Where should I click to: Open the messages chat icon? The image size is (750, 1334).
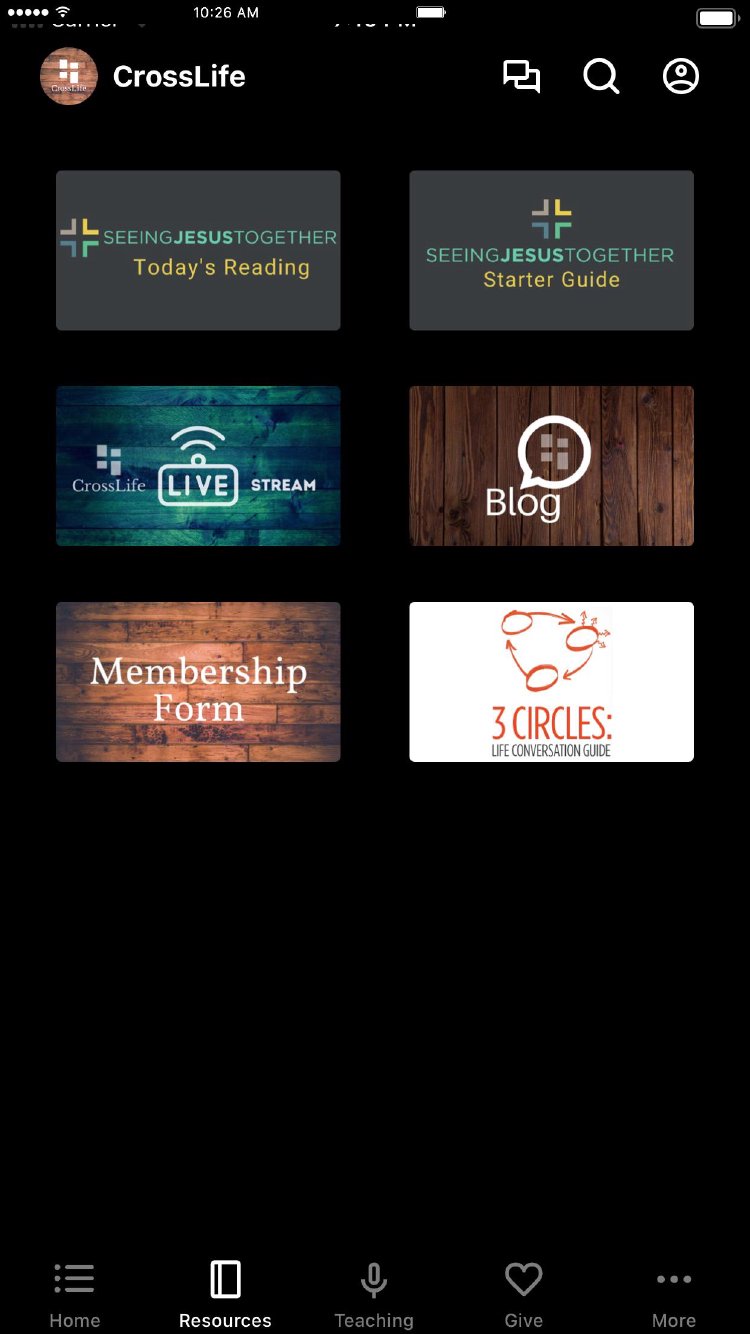coord(521,77)
